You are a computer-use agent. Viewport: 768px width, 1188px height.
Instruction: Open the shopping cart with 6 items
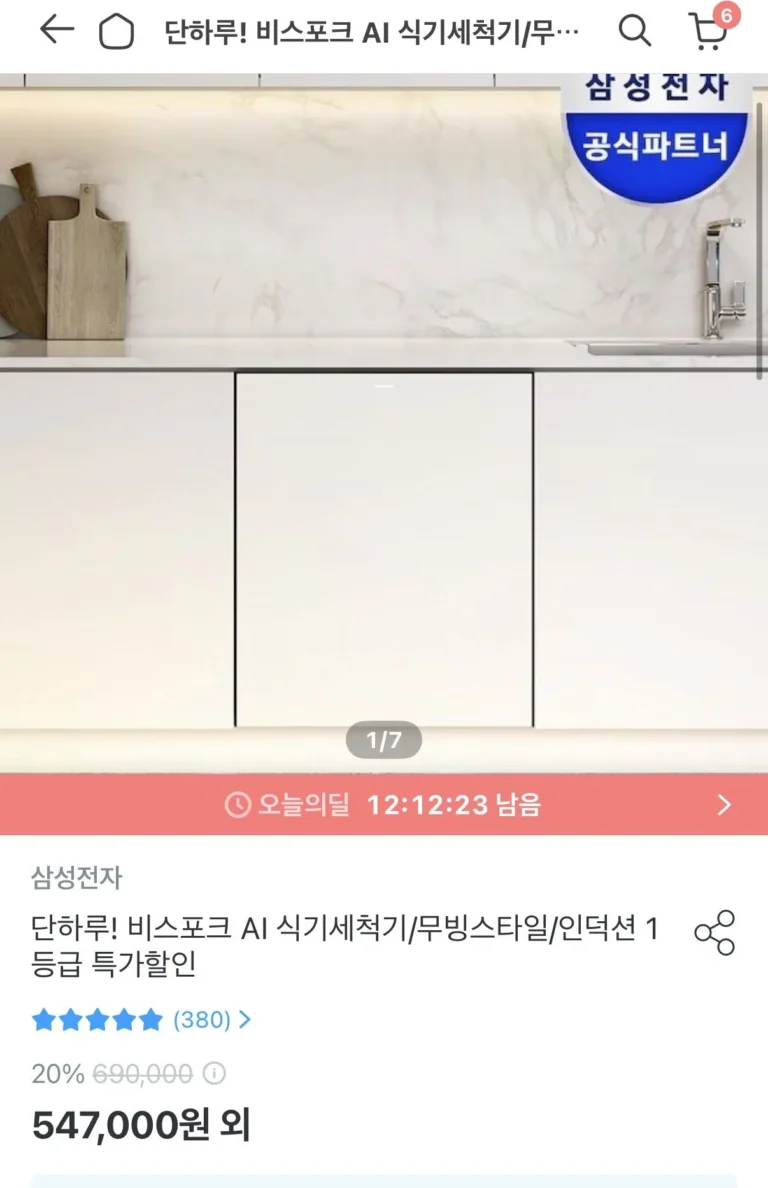[x=708, y=32]
